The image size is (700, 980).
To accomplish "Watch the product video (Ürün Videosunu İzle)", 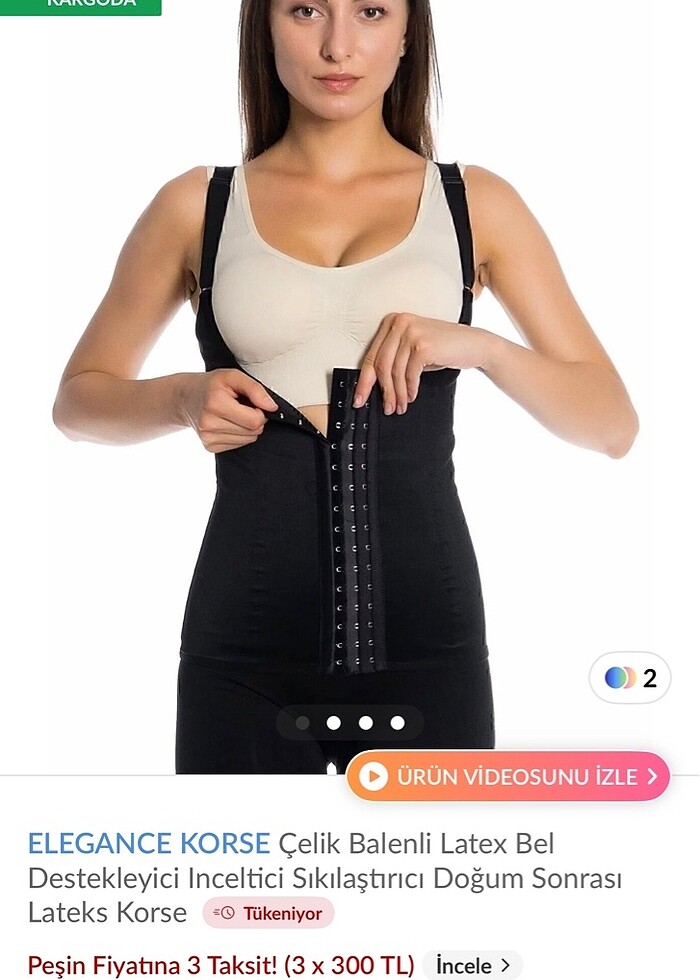I will (x=508, y=776).
